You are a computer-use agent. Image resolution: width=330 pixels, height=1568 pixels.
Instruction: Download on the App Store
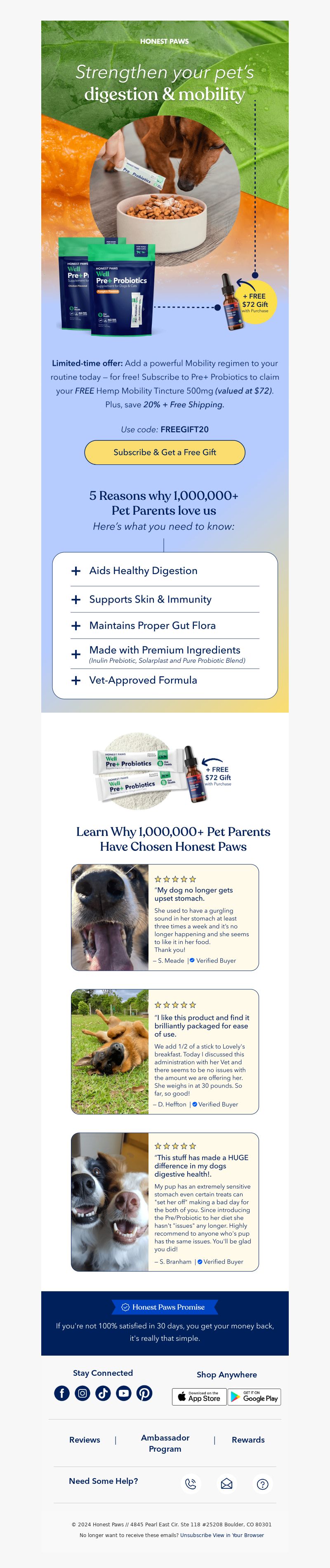(x=199, y=1396)
